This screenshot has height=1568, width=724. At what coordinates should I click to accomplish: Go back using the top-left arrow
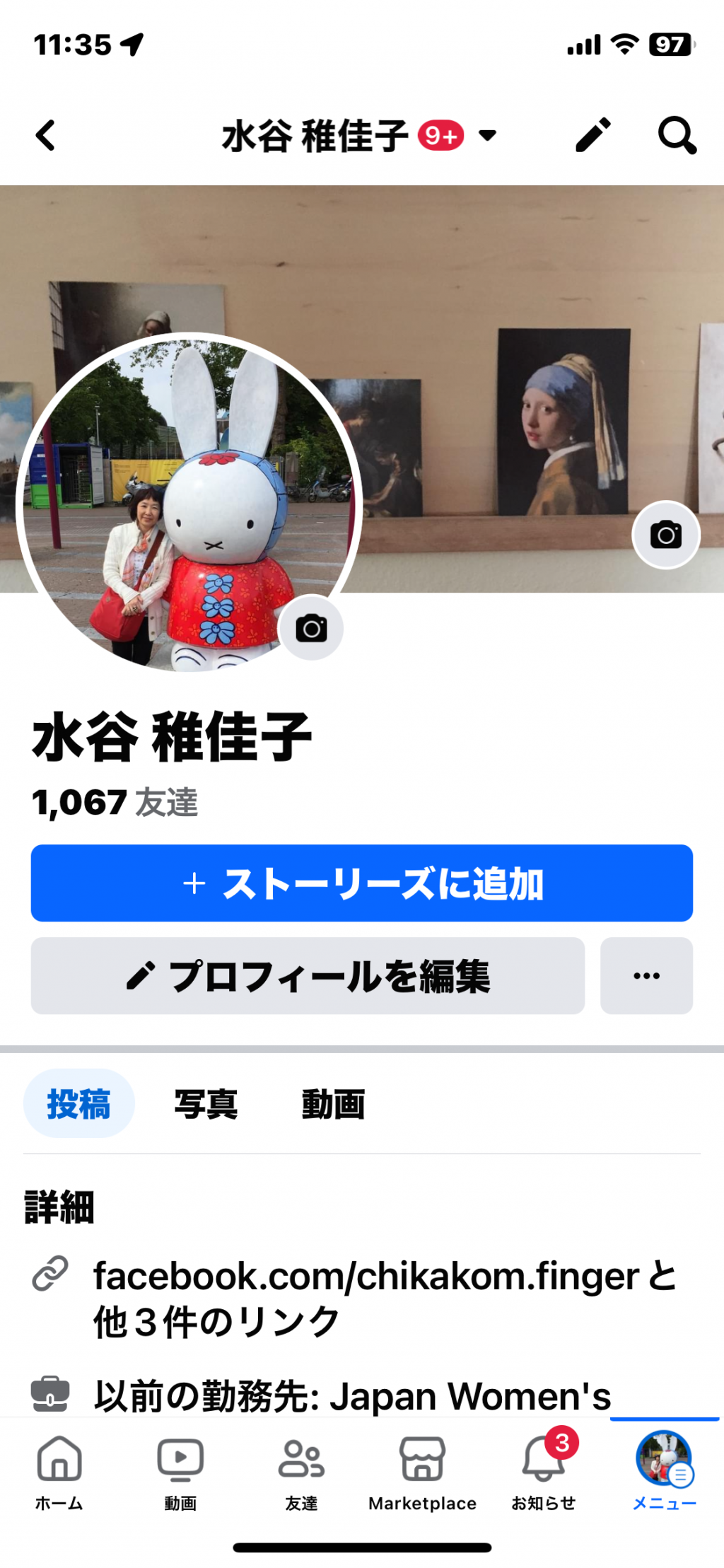tap(46, 135)
